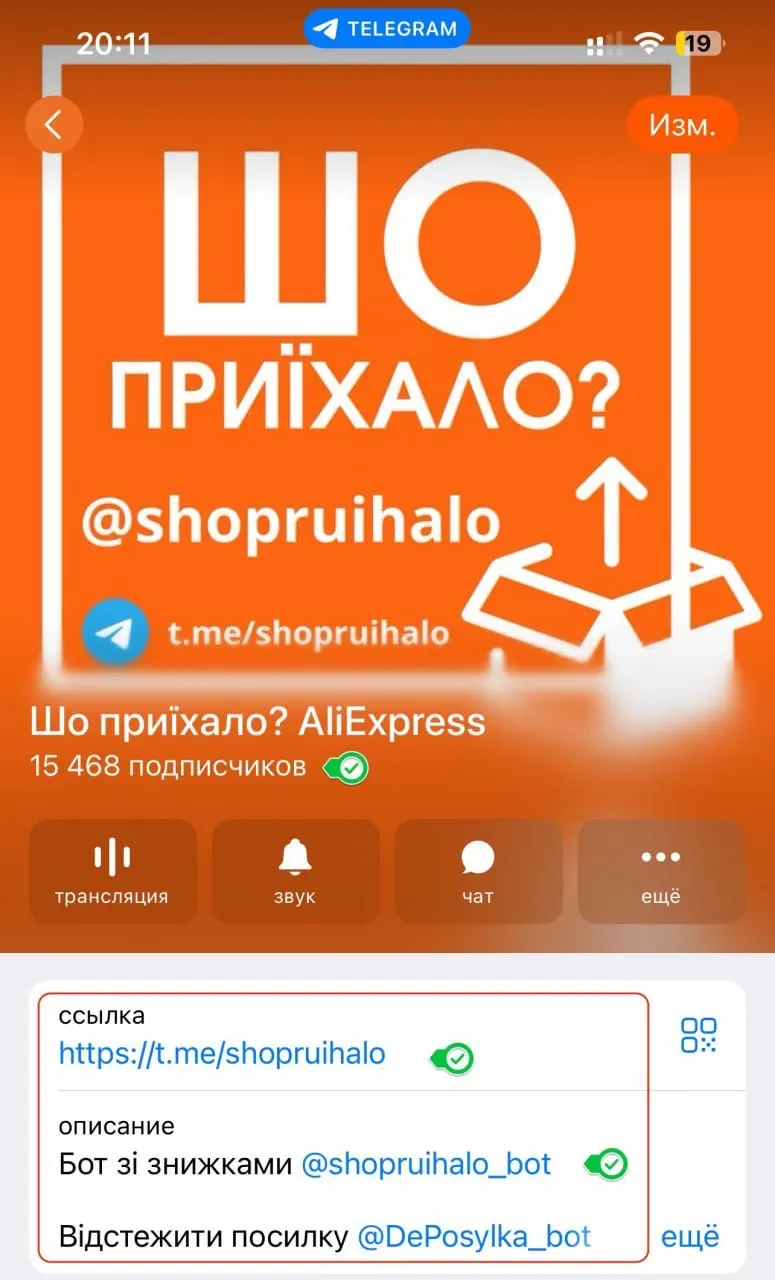Return to Telegram via the status bar pill
The height and width of the screenshot is (1280, 775).
[x=387, y=29]
